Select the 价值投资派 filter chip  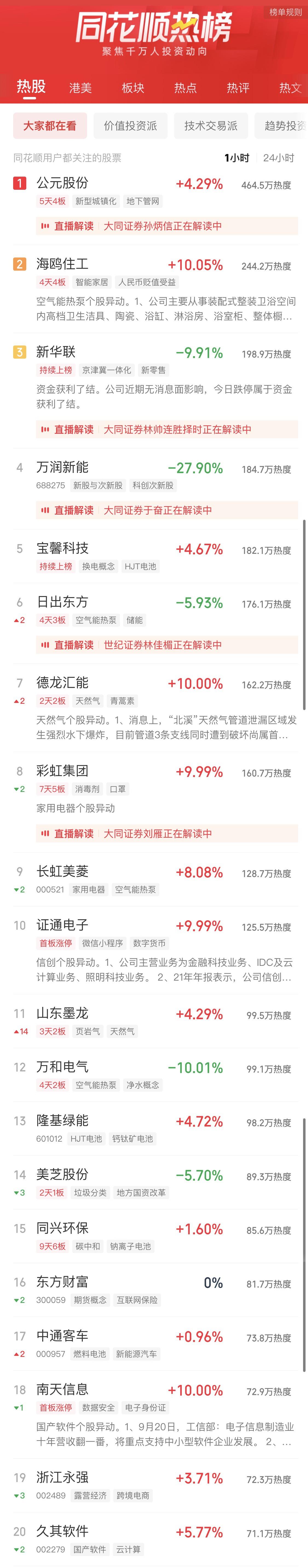130,126
